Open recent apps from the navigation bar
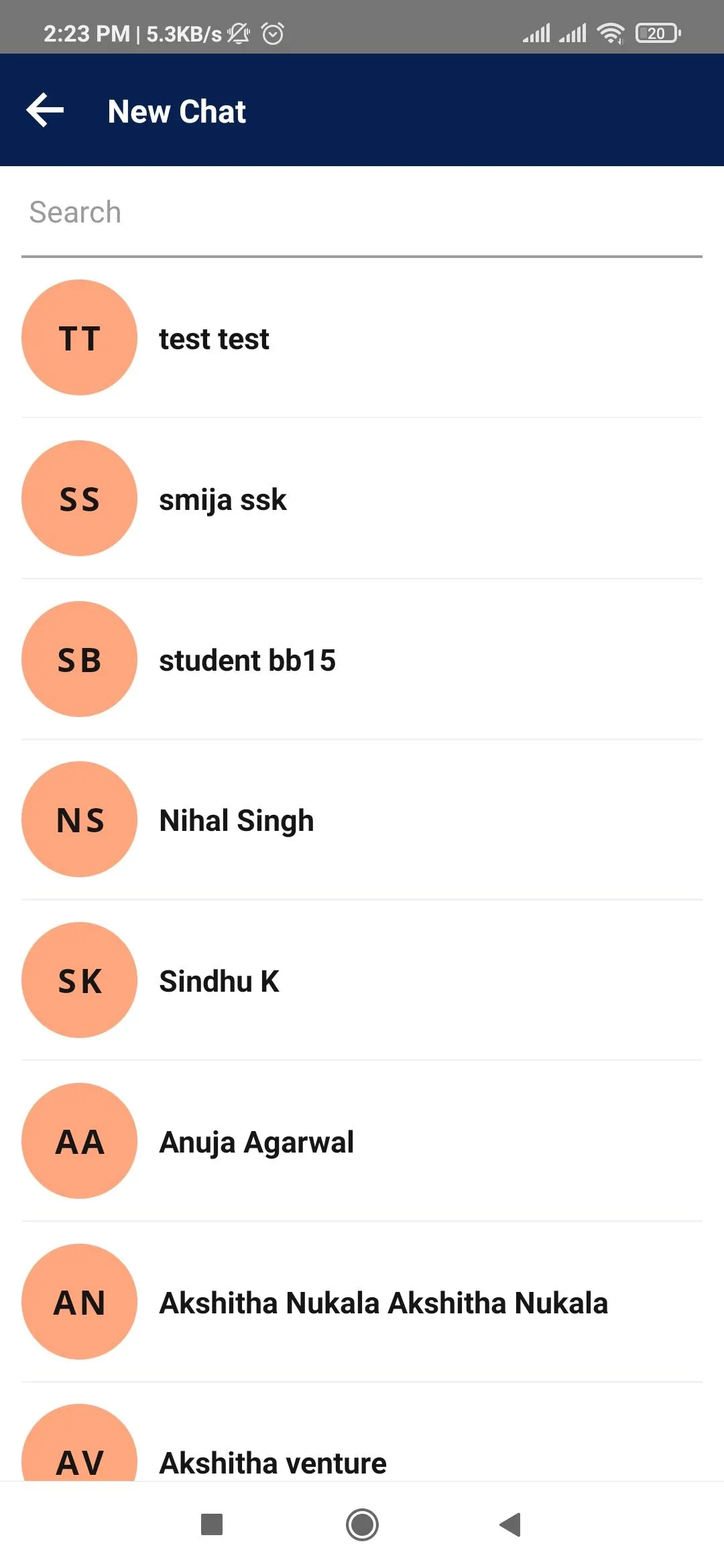 tap(212, 1524)
